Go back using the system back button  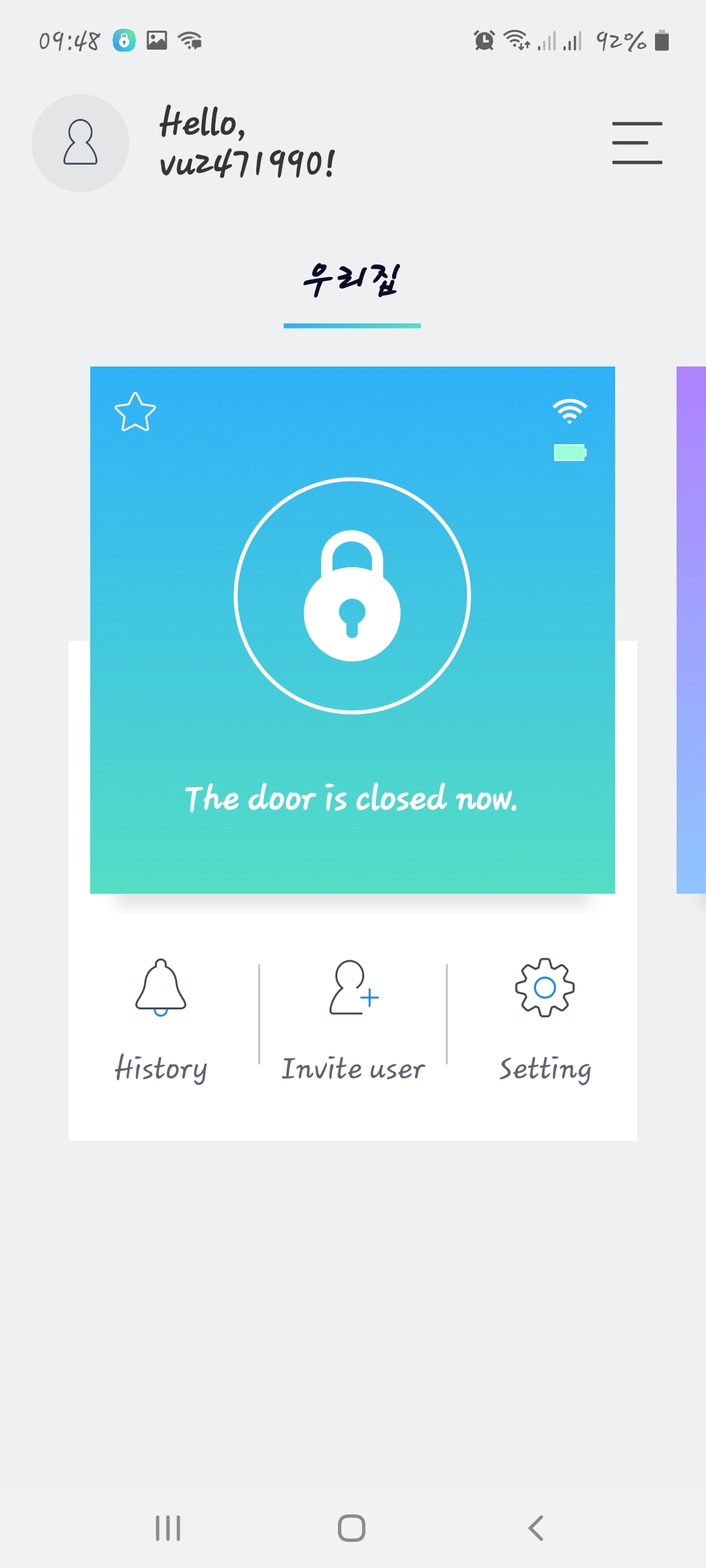click(536, 1528)
